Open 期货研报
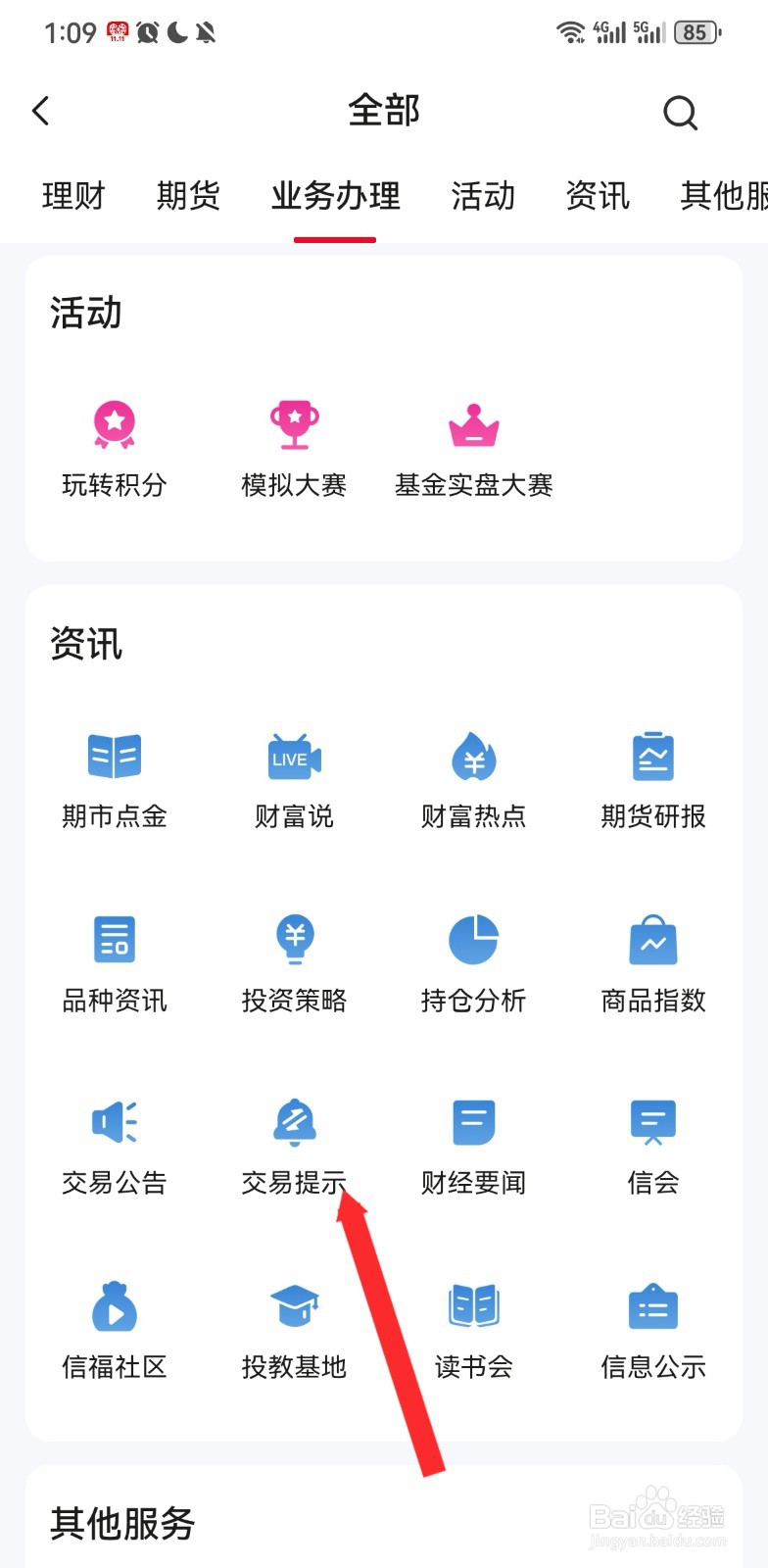This screenshot has width=768, height=1568. click(653, 780)
